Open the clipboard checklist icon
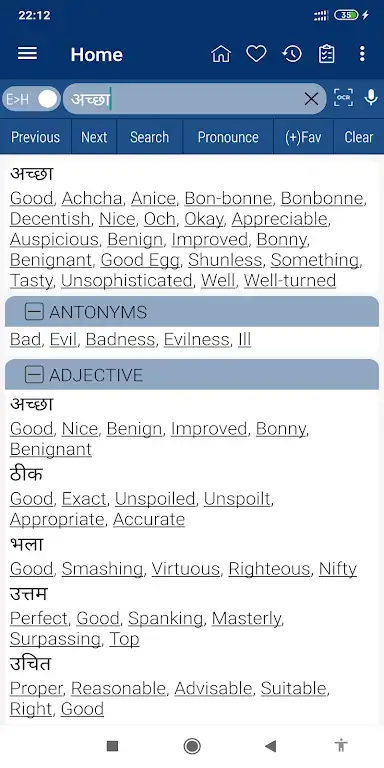Image resolution: width=384 pixels, height=768 pixels. (x=326, y=54)
